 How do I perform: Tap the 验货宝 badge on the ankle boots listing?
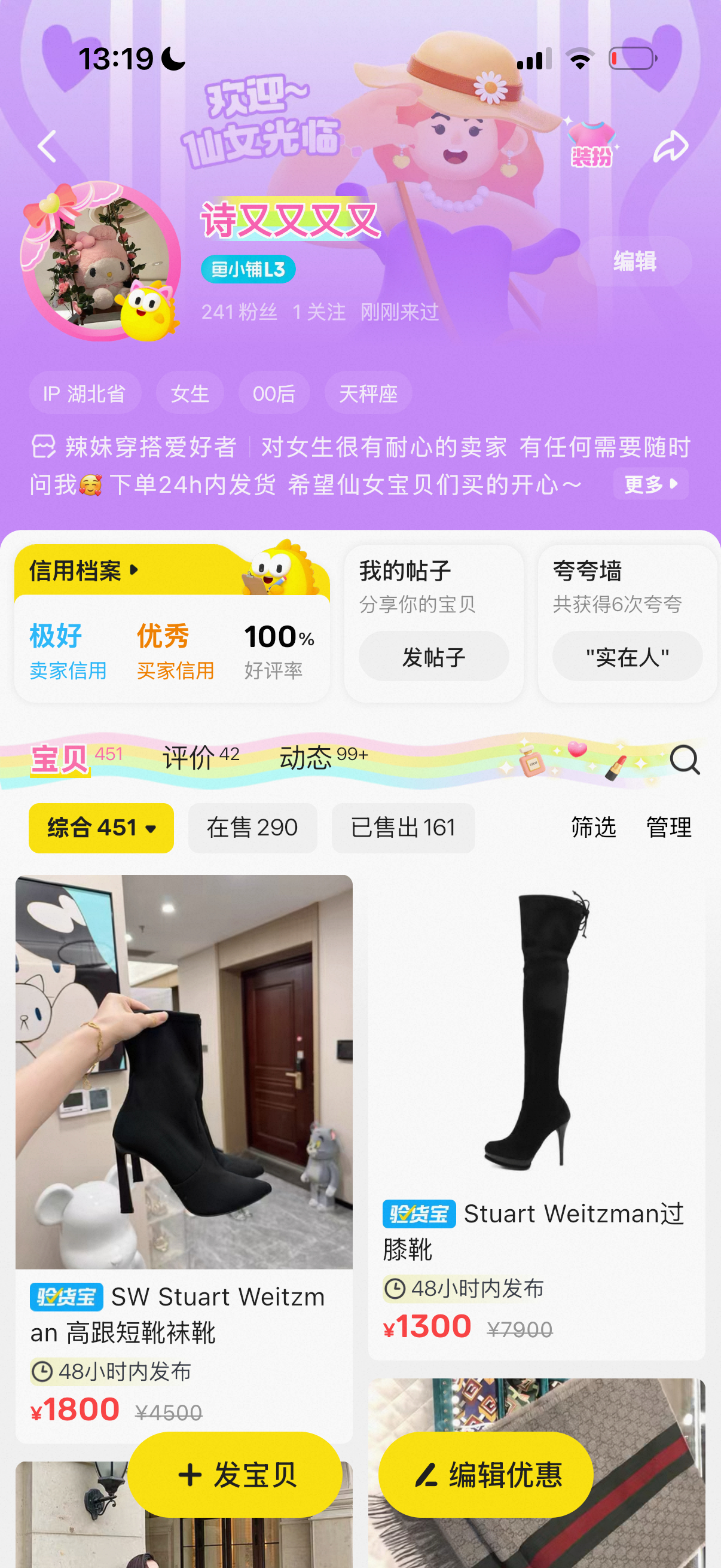click(x=67, y=1296)
